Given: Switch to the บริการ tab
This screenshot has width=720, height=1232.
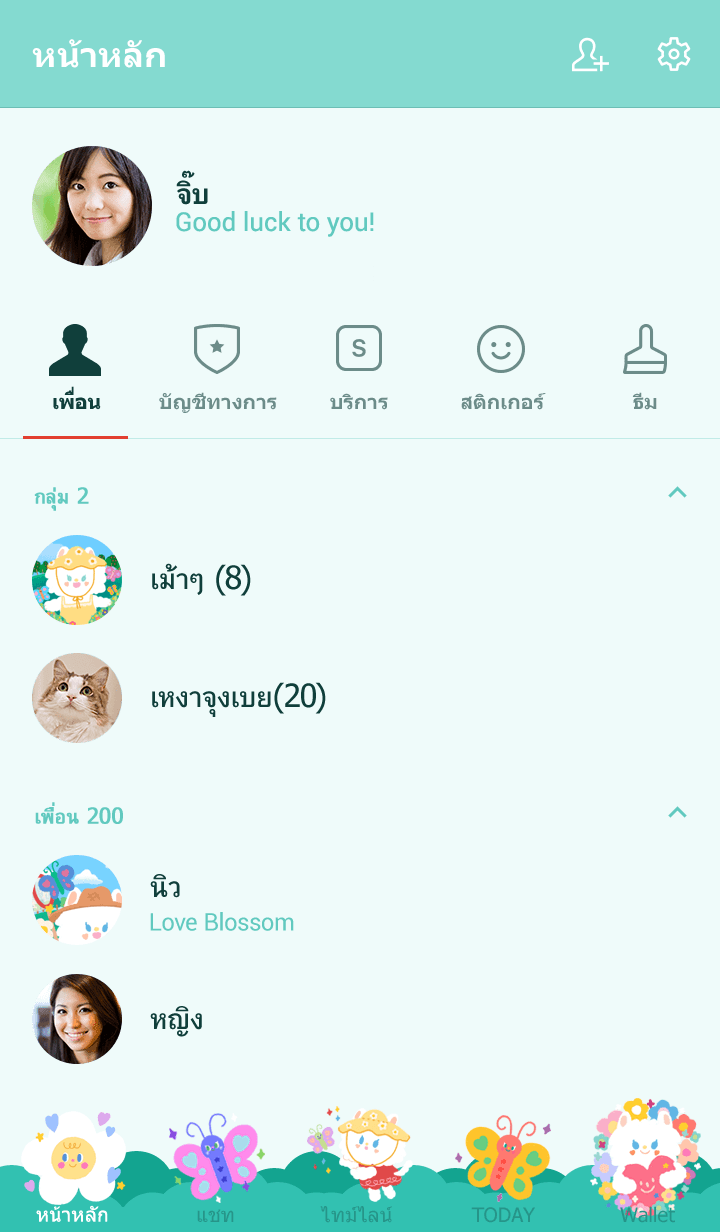Looking at the screenshot, I should (x=359, y=370).
